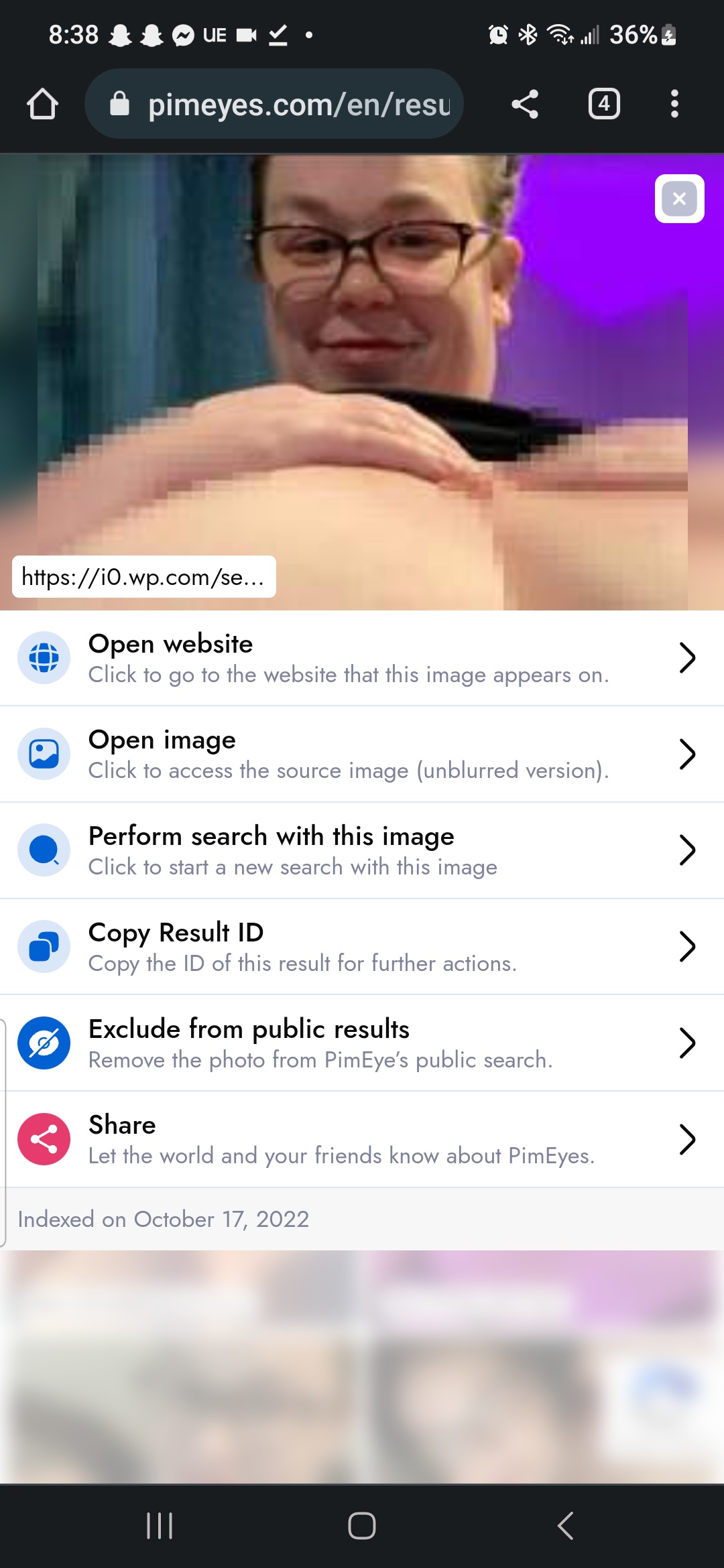Open recent apps from navigation bar
The height and width of the screenshot is (1568, 724).
(160, 1526)
